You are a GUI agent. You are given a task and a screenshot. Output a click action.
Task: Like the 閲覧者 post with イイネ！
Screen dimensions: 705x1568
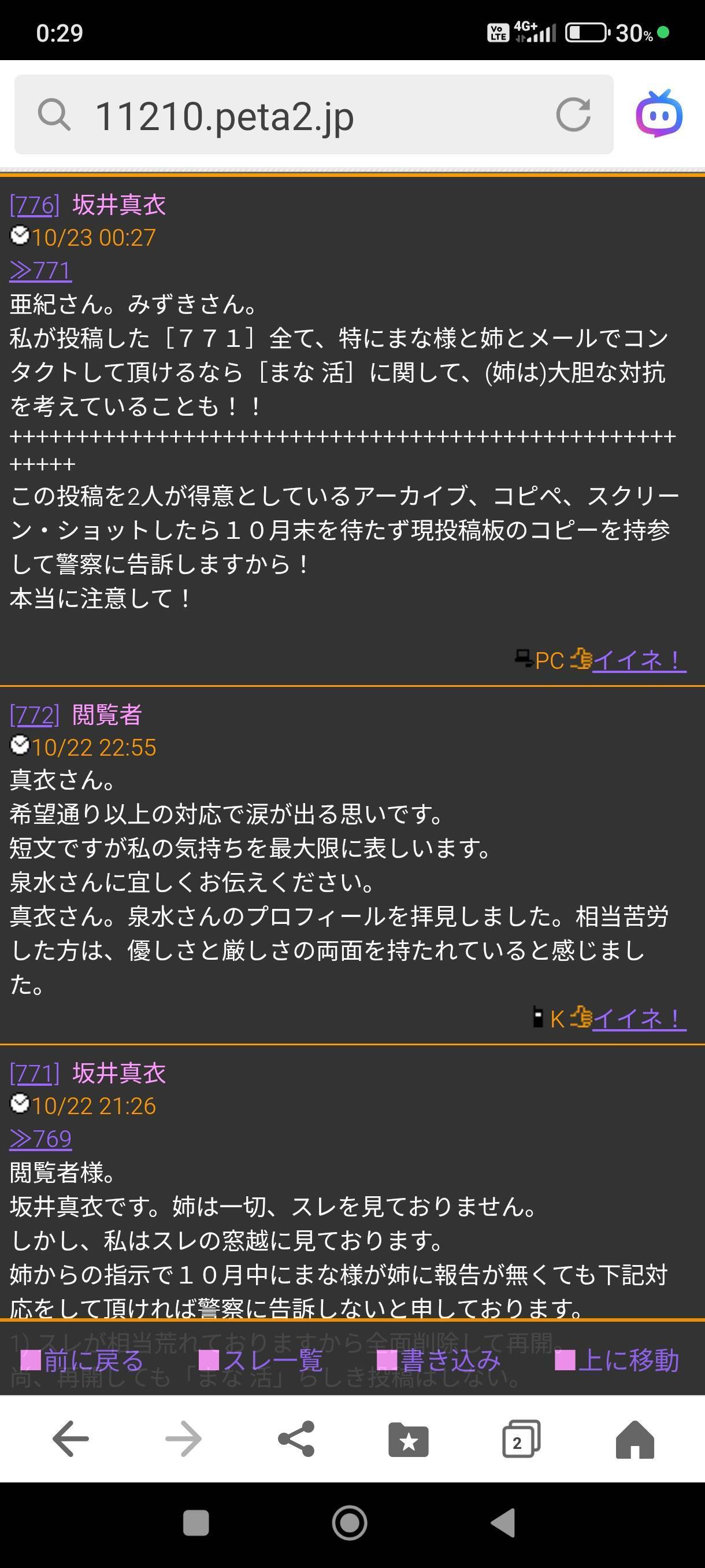click(639, 1018)
